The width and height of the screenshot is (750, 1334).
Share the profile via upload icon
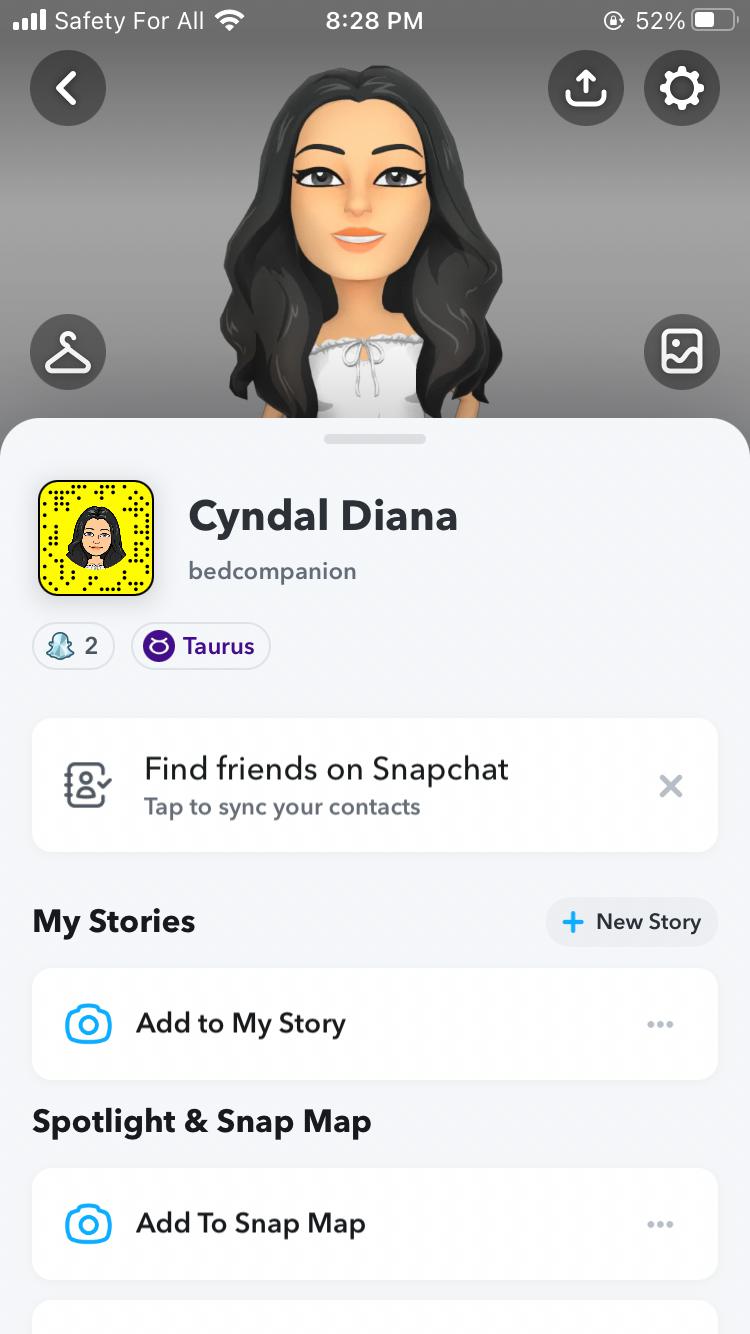[x=586, y=89]
